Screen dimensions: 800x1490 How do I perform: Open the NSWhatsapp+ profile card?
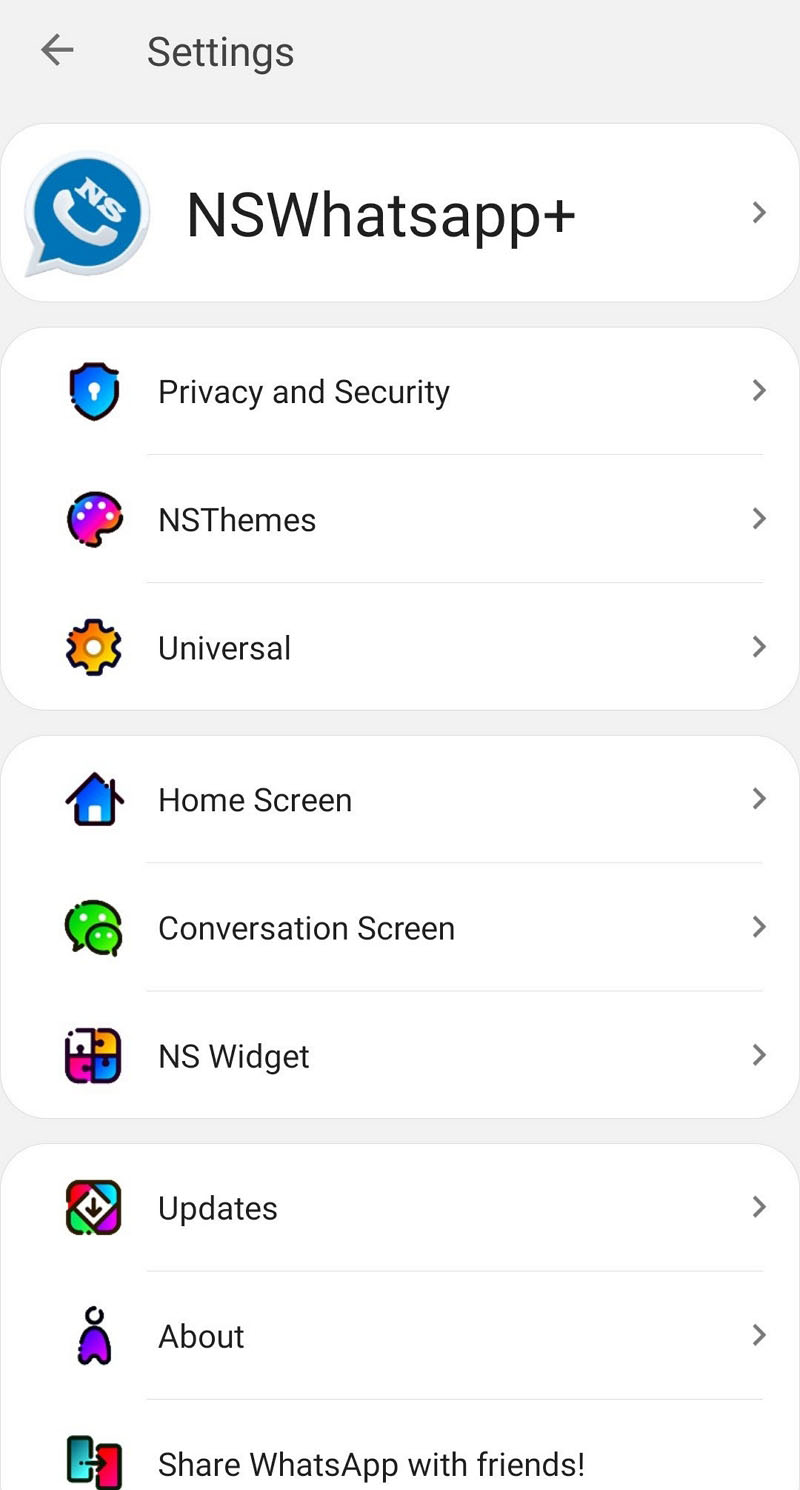click(x=400, y=213)
